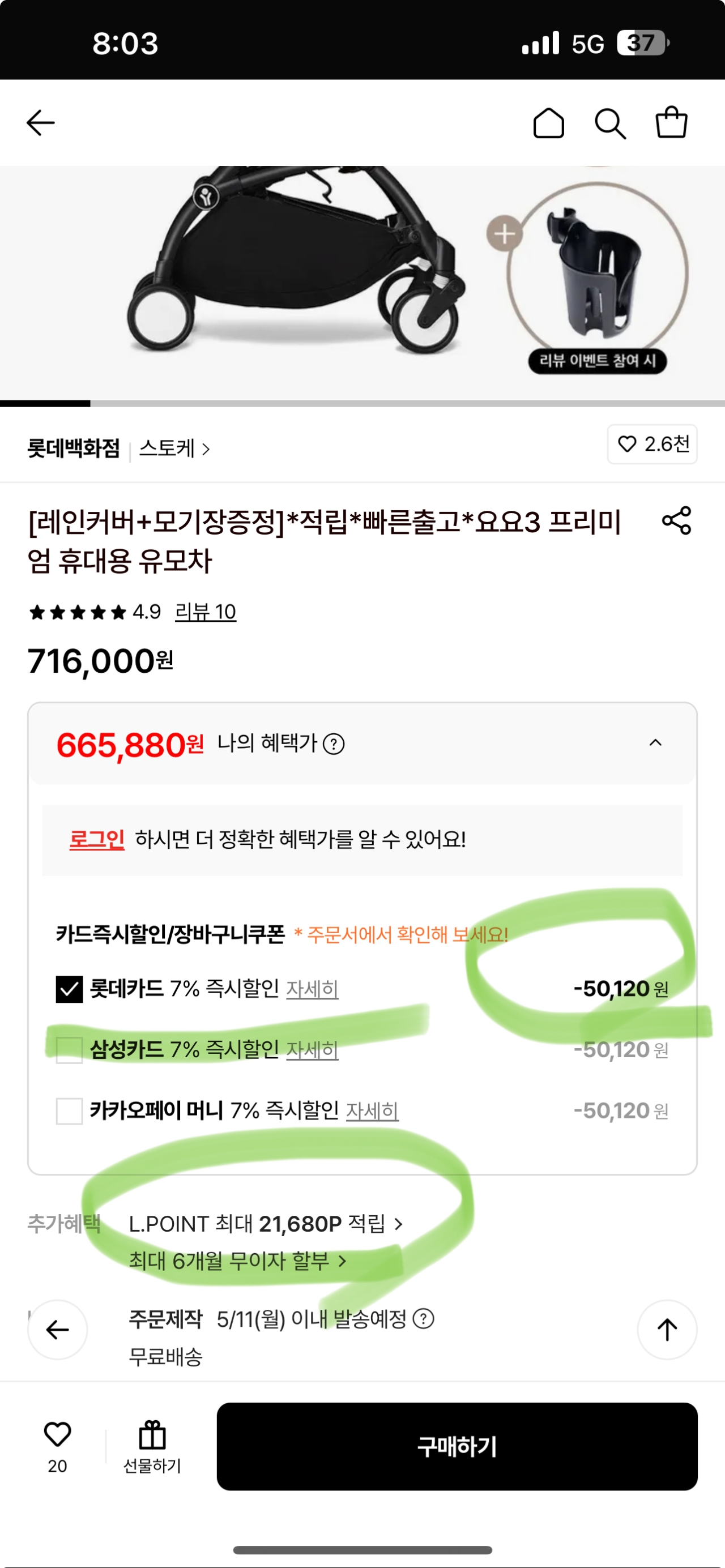Open search using the magnifier icon
Screen dimensions: 725x1568
tap(609, 123)
